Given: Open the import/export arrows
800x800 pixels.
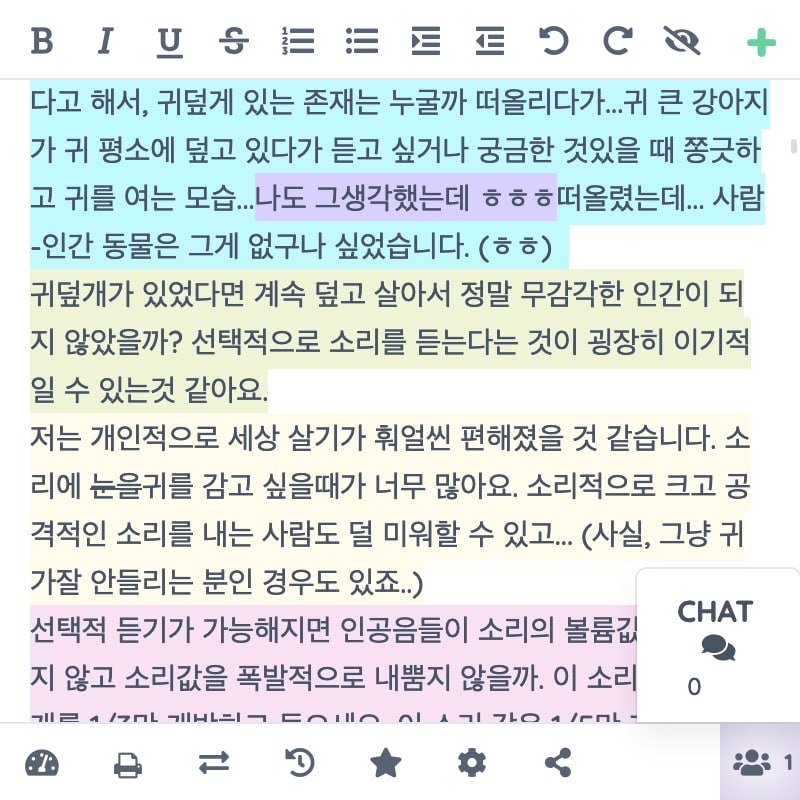Looking at the screenshot, I should (213, 763).
